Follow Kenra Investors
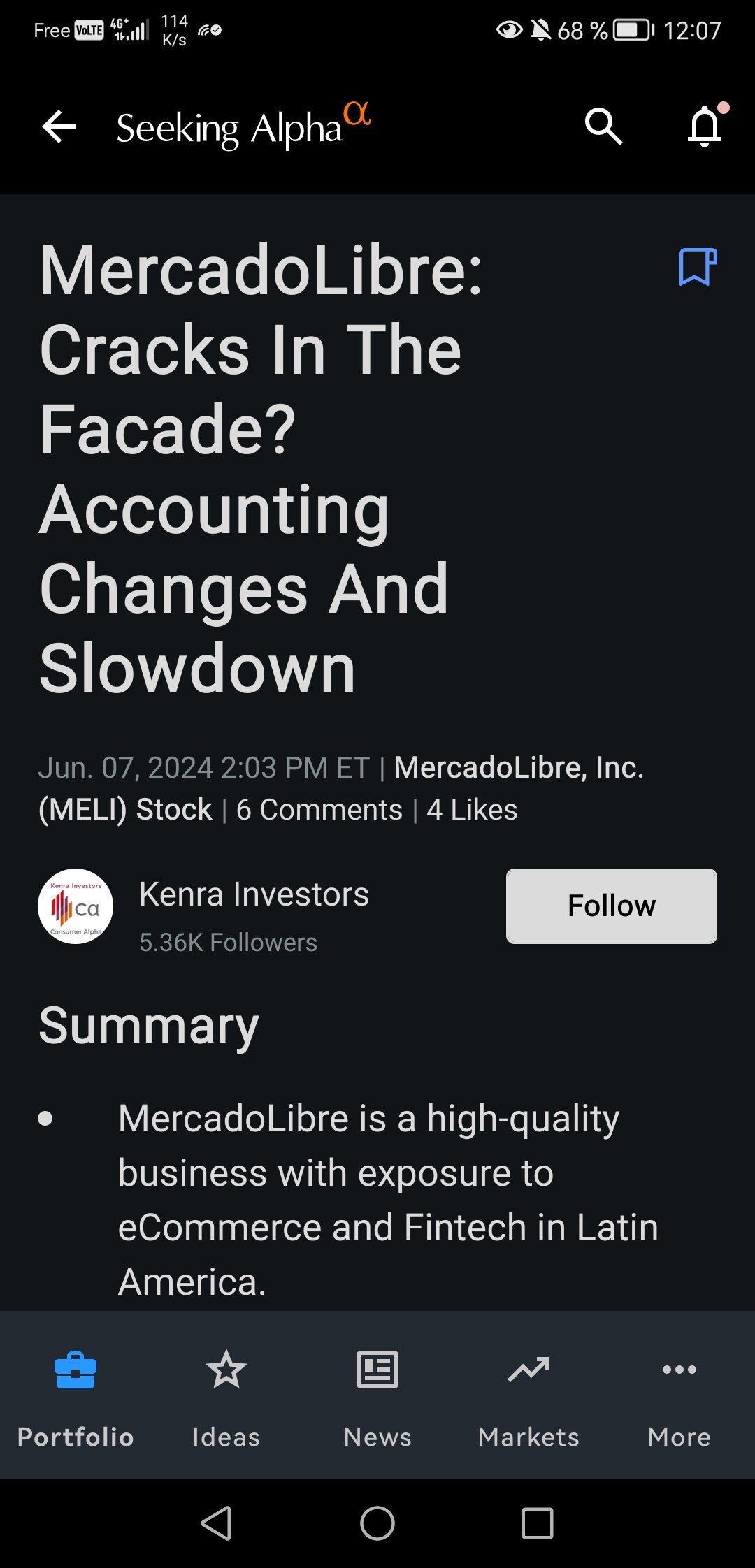 (612, 906)
